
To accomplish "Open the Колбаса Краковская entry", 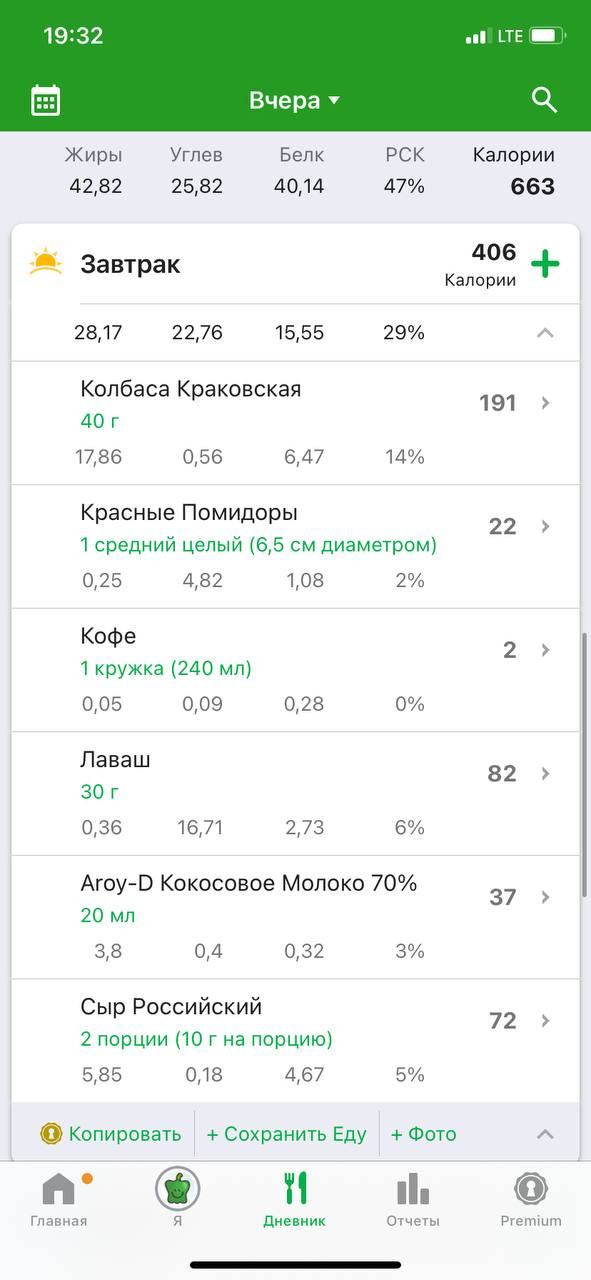I will coord(295,423).
